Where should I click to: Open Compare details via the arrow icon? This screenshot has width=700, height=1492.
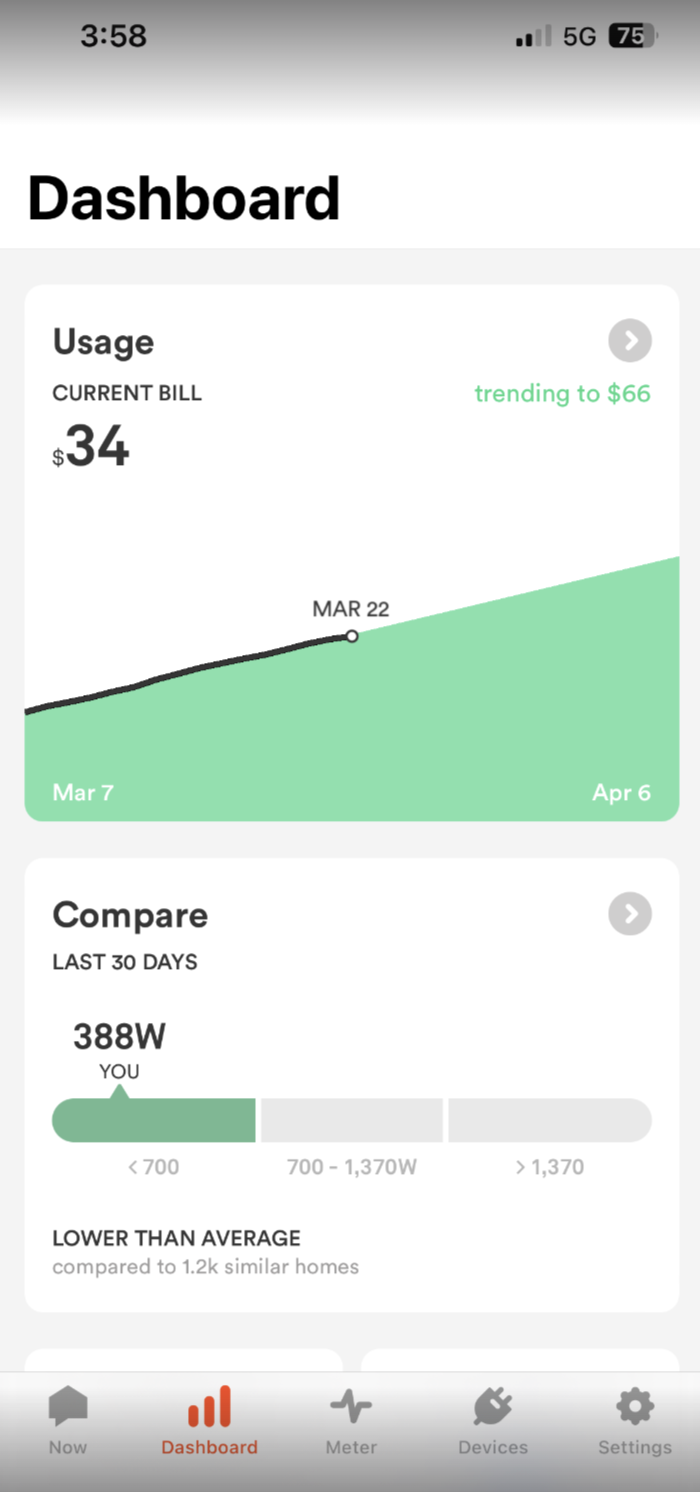[630, 913]
